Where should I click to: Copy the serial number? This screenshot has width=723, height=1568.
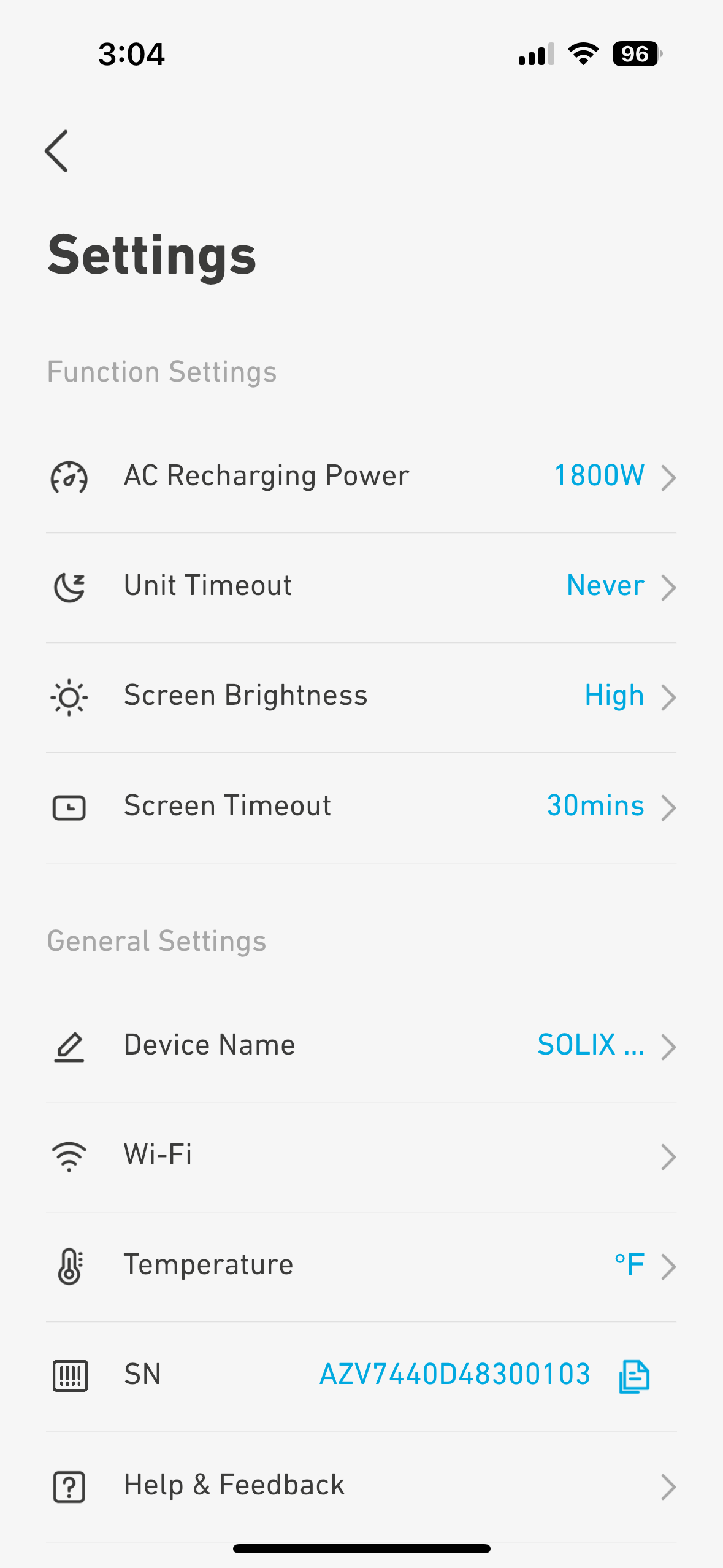[x=633, y=1376]
